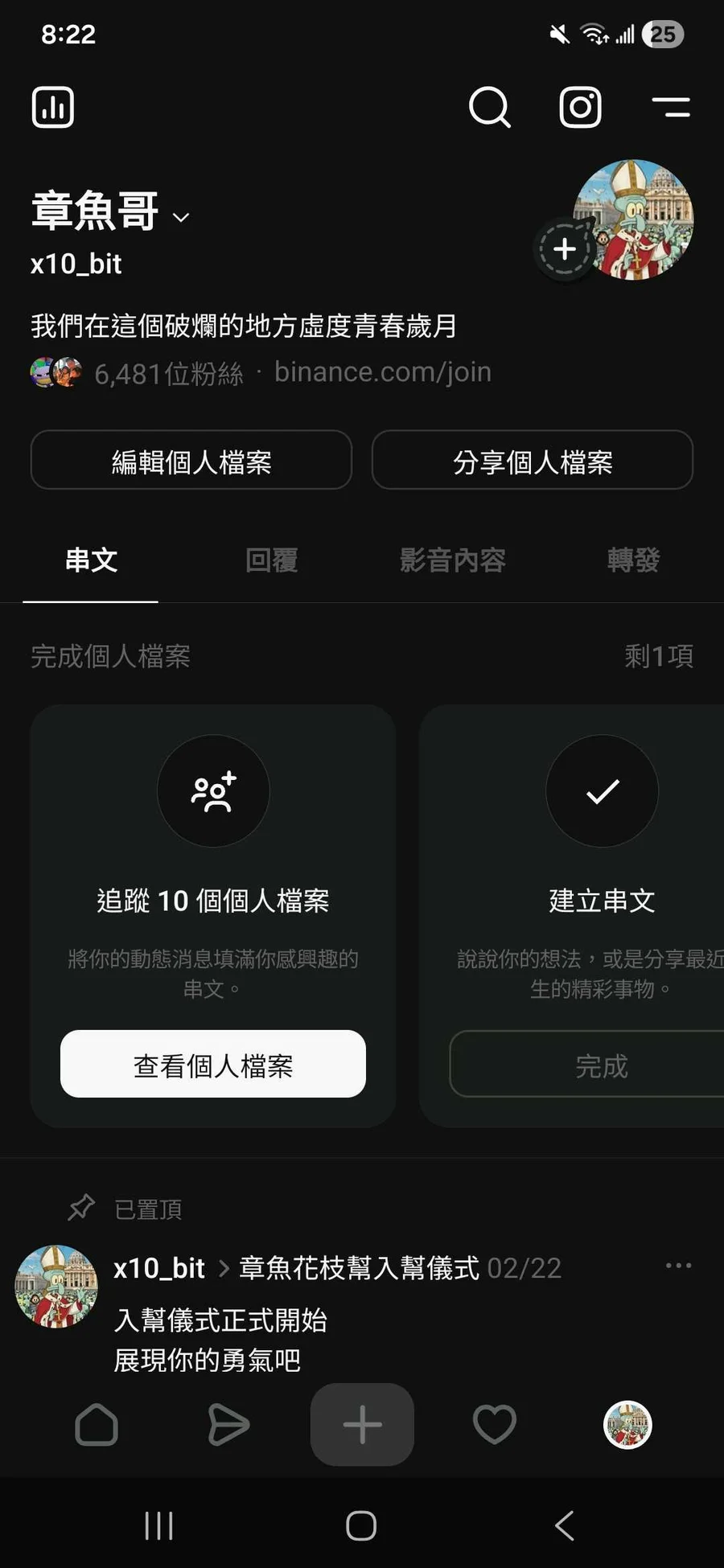Open the messages paper plane tab
724x1568 pixels.
[x=228, y=1425]
